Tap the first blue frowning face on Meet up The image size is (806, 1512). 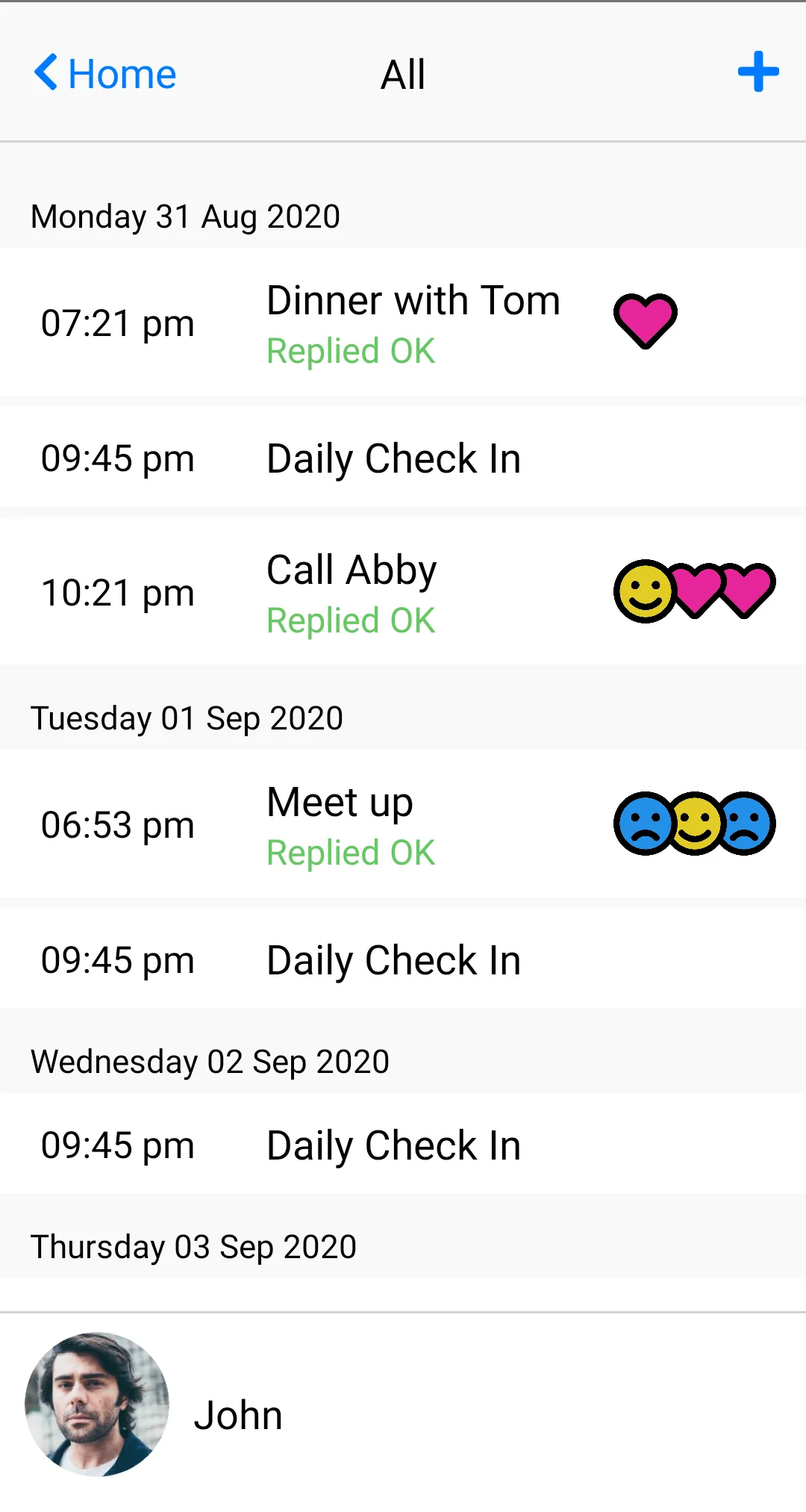pos(643,824)
